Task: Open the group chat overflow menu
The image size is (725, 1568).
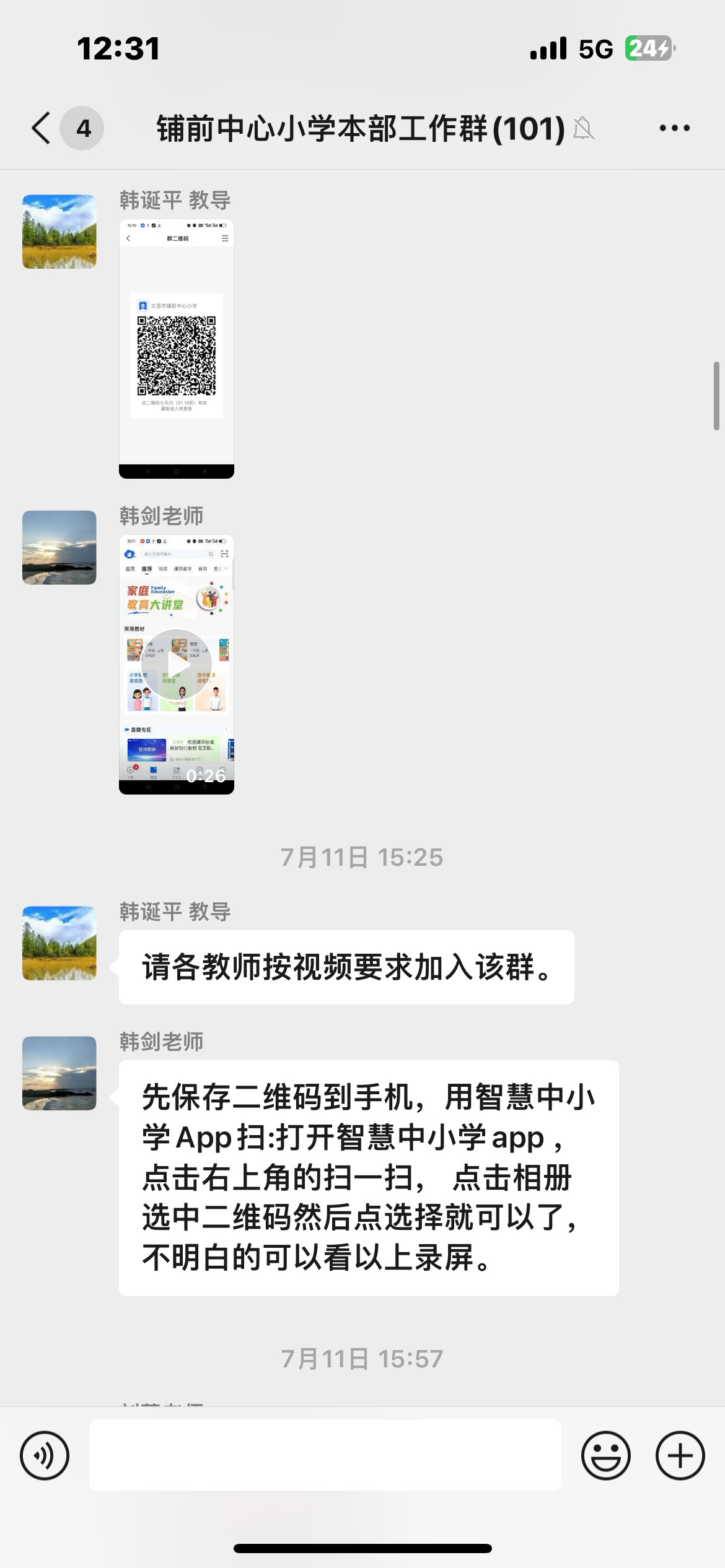Action: click(674, 128)
